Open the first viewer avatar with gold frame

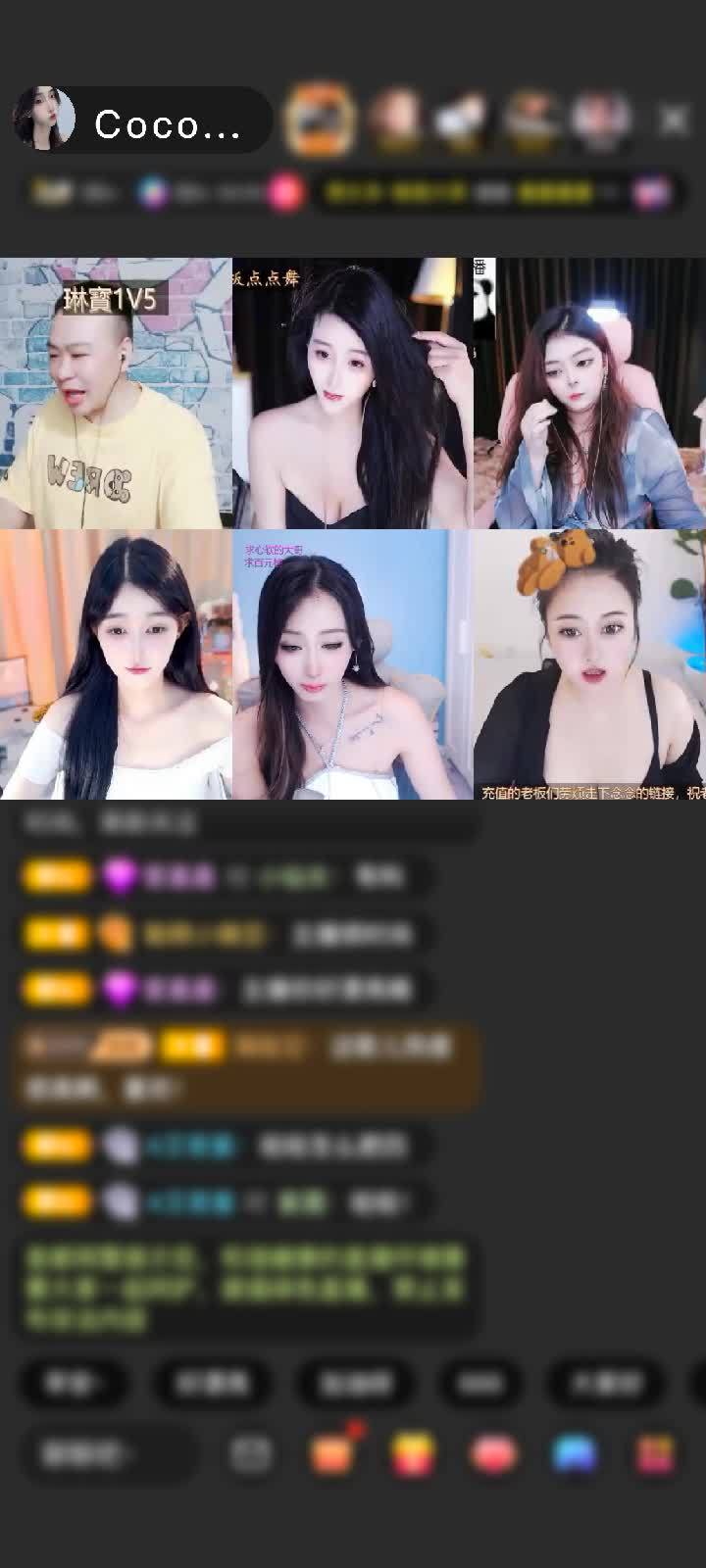pyautogui.click(x=320, y=120)
